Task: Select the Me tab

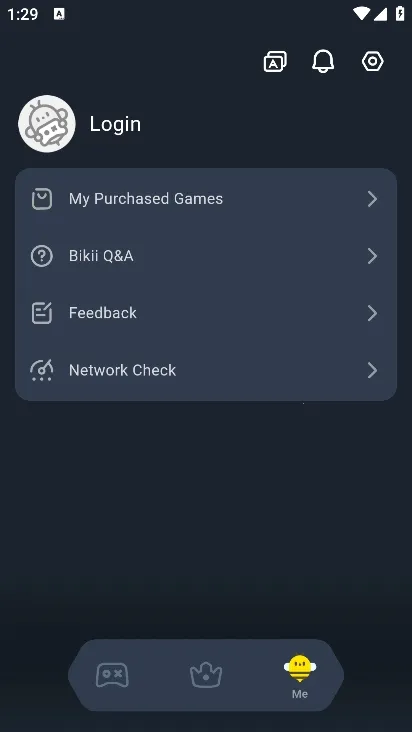Action: 300,676
